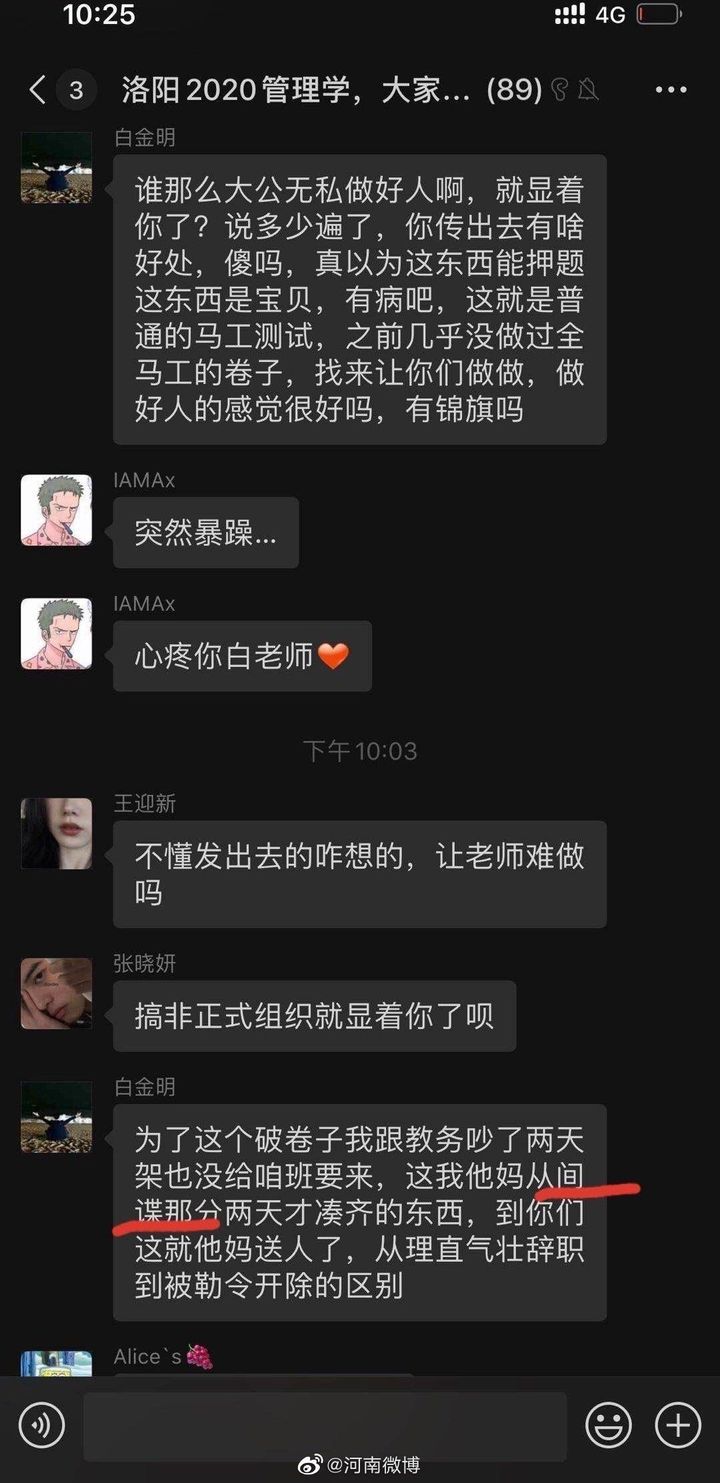Viewport: 720px width, 1483px height.
Task: Tap 白金明's avatar beside 谁那么大公无私 message
Action: click(56, 167)
